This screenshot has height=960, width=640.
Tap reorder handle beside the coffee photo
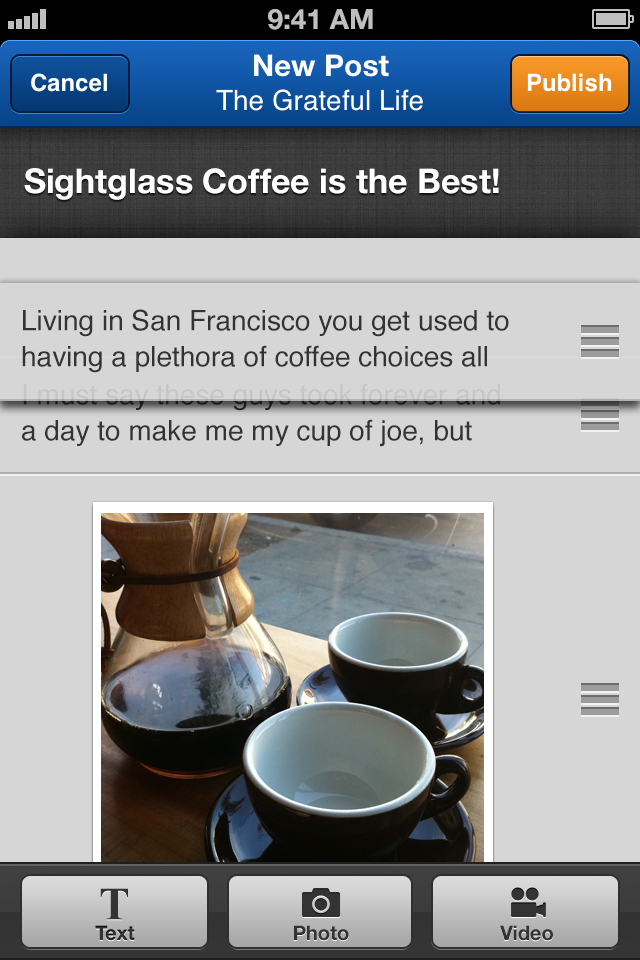[600, 699]
